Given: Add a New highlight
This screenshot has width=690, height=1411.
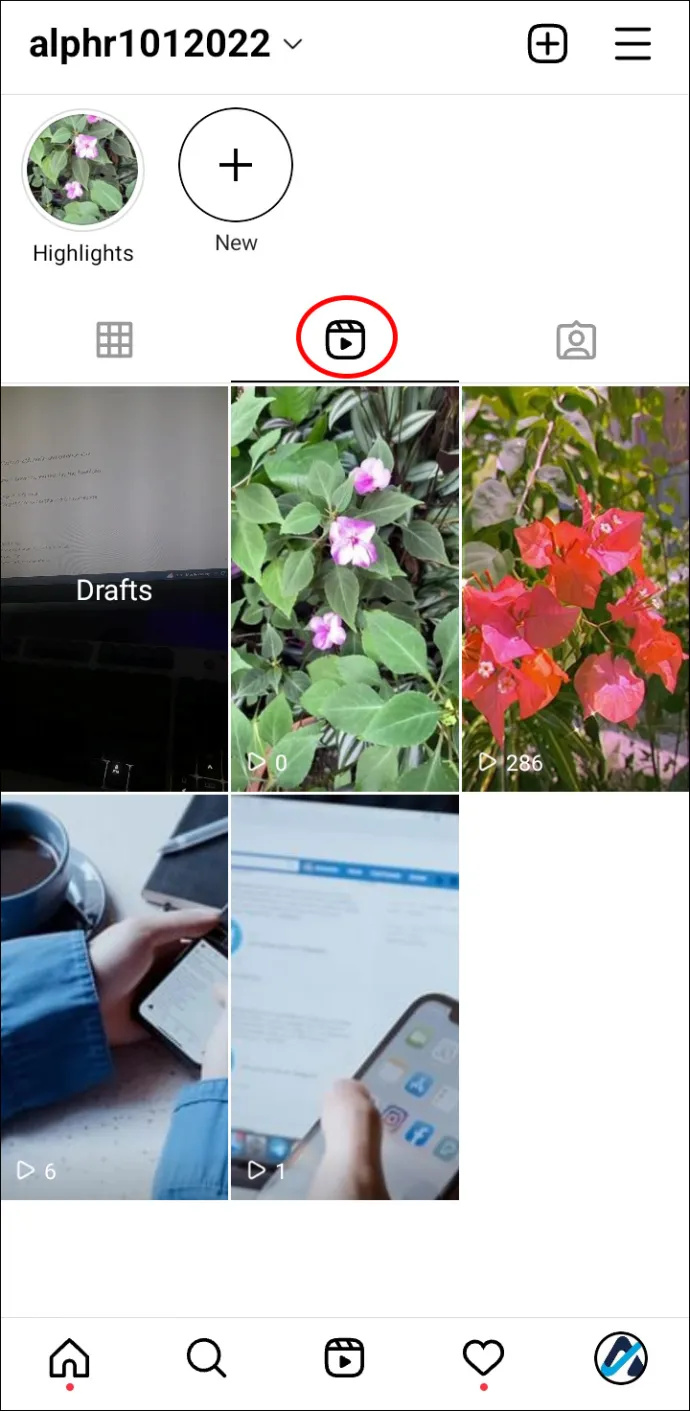Looking at the screenshot, I should [236, 165].
